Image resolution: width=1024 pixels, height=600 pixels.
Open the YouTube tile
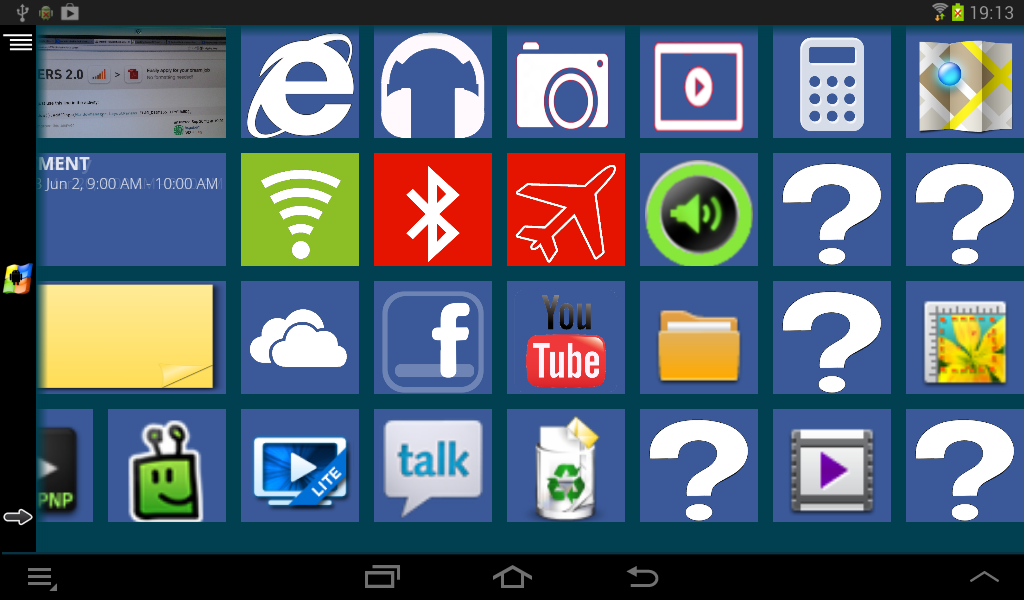[x=566, y=338]
